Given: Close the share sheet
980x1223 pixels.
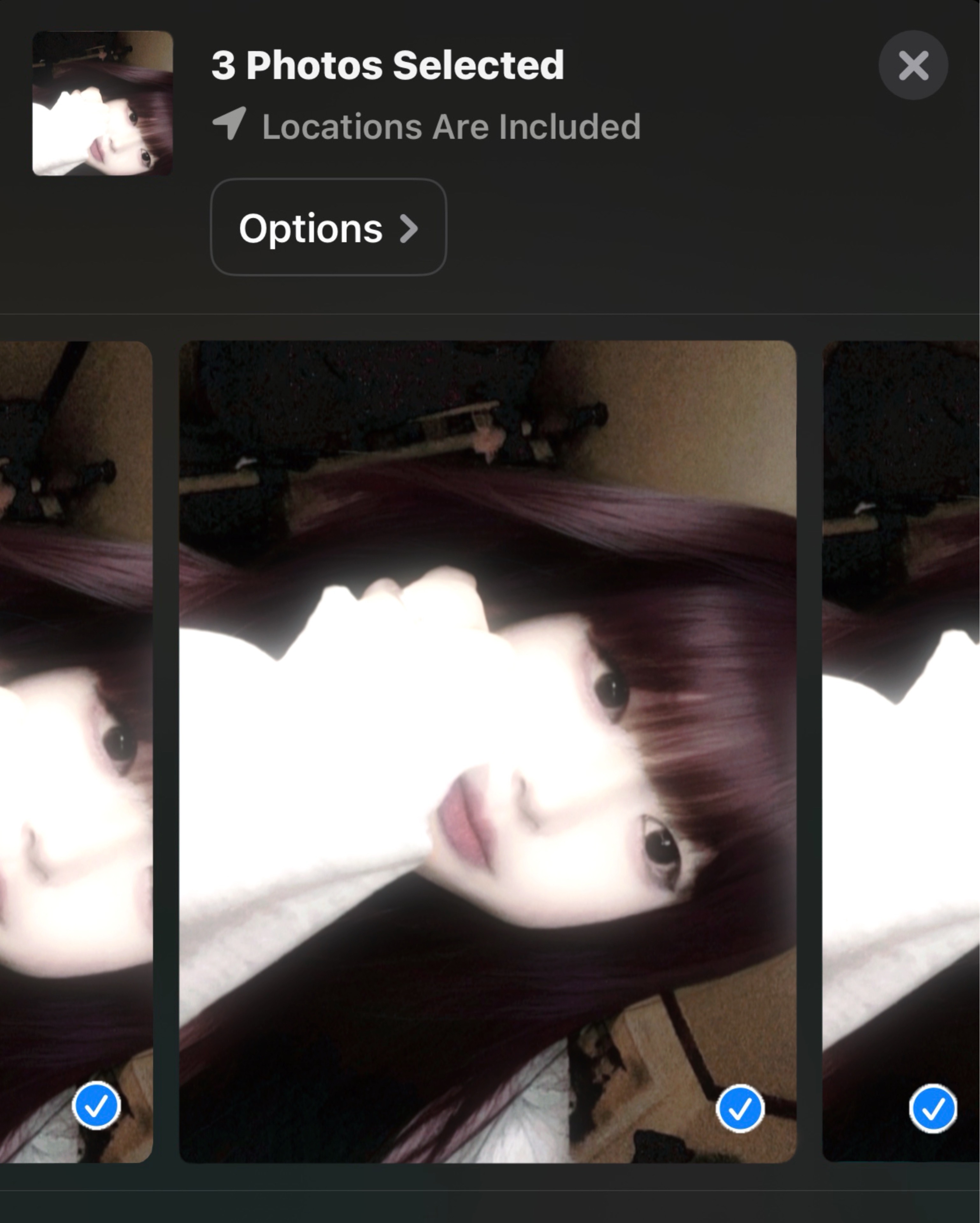Looking at the screenshot, I should click(x=912, y=65).
